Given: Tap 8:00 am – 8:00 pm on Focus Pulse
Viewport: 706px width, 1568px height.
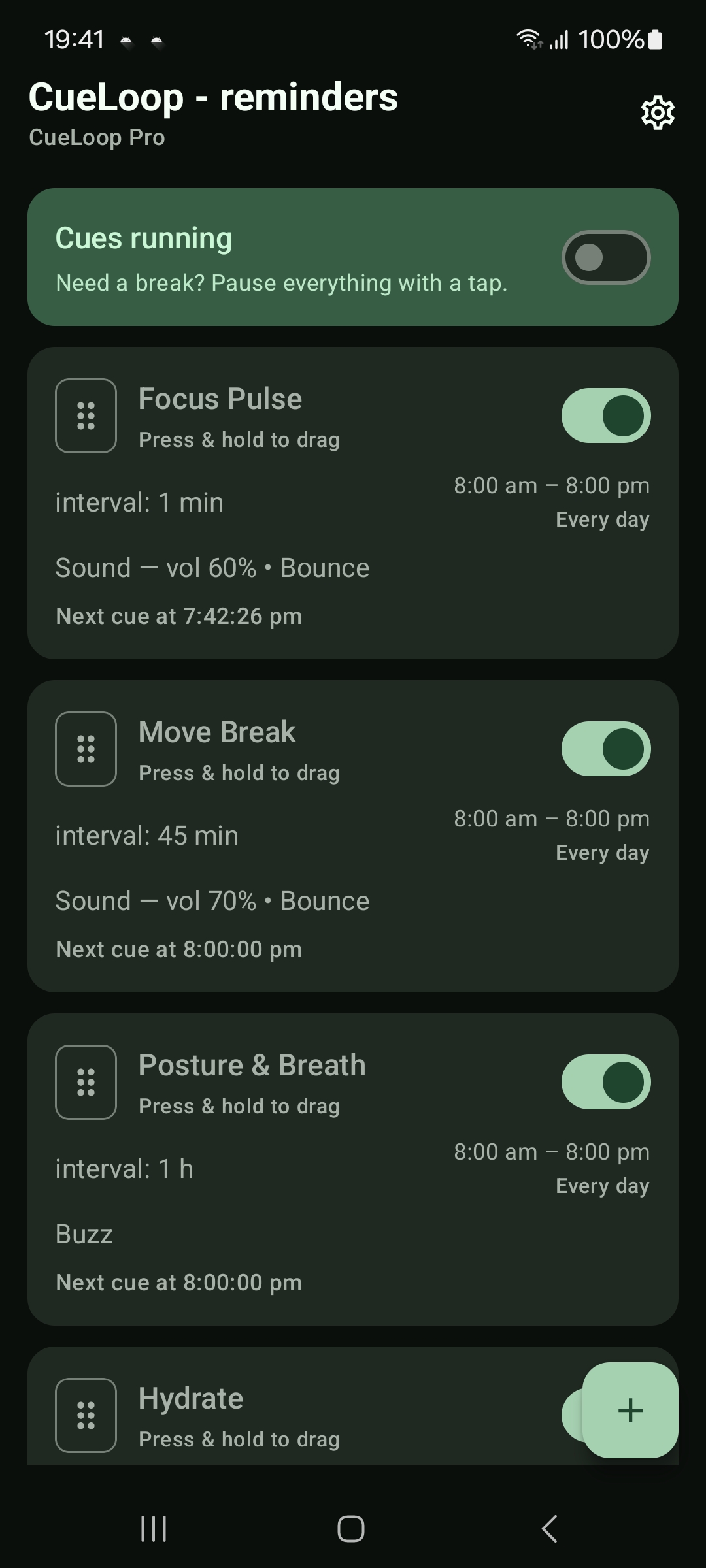Looking at the screenshot, I should click(x=551, y=485).
